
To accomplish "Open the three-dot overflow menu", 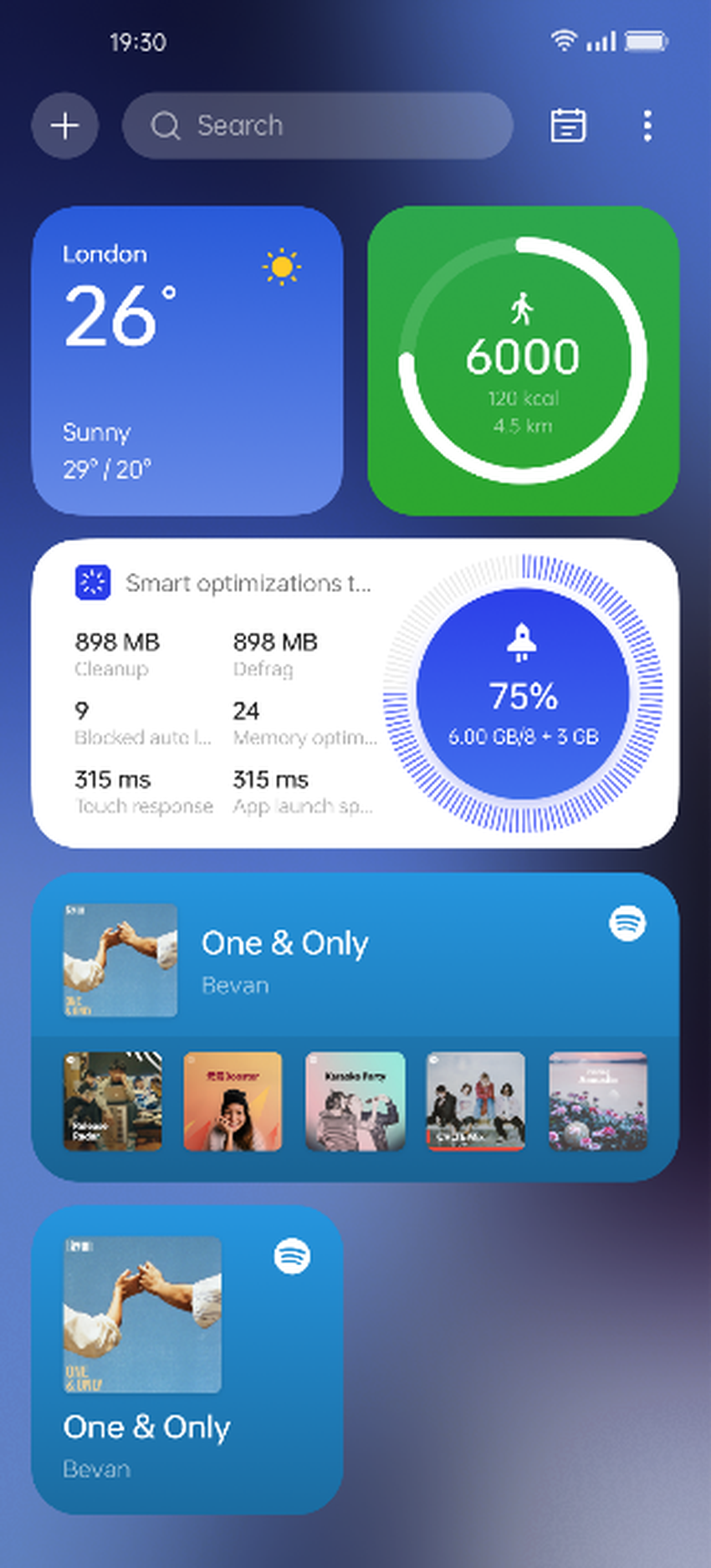I will click(647, 125).
